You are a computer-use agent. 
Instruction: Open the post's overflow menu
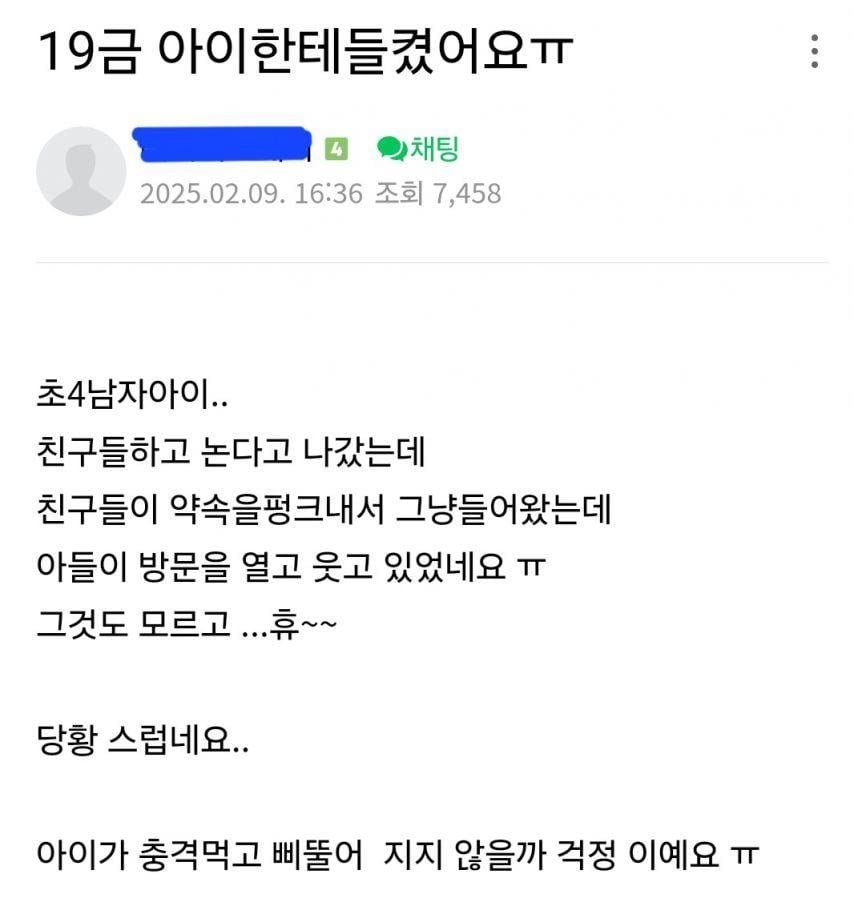coord(815,51)
